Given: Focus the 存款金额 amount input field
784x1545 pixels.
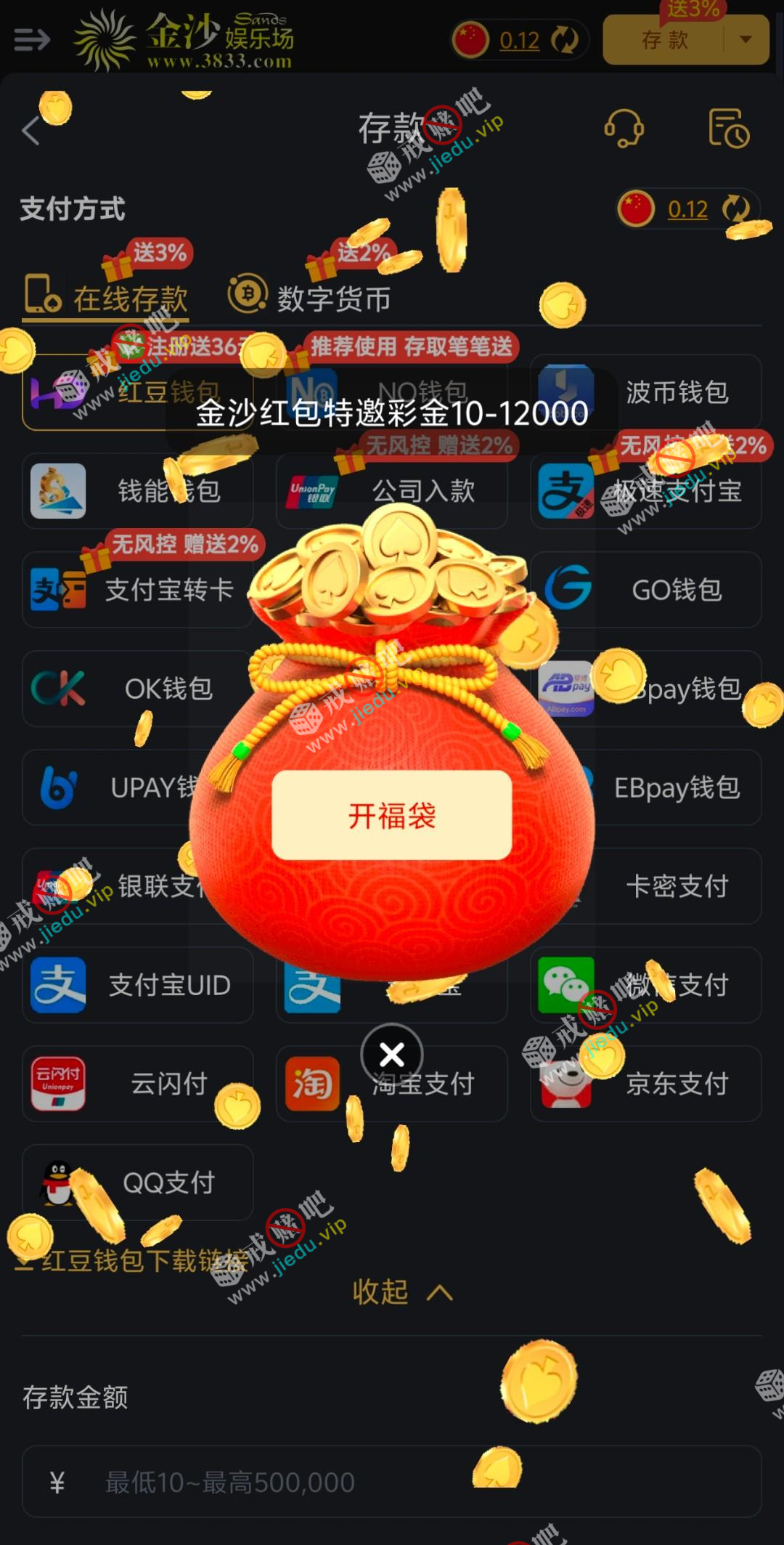Looking at the screenshot, I should (x=392, y=1482).
